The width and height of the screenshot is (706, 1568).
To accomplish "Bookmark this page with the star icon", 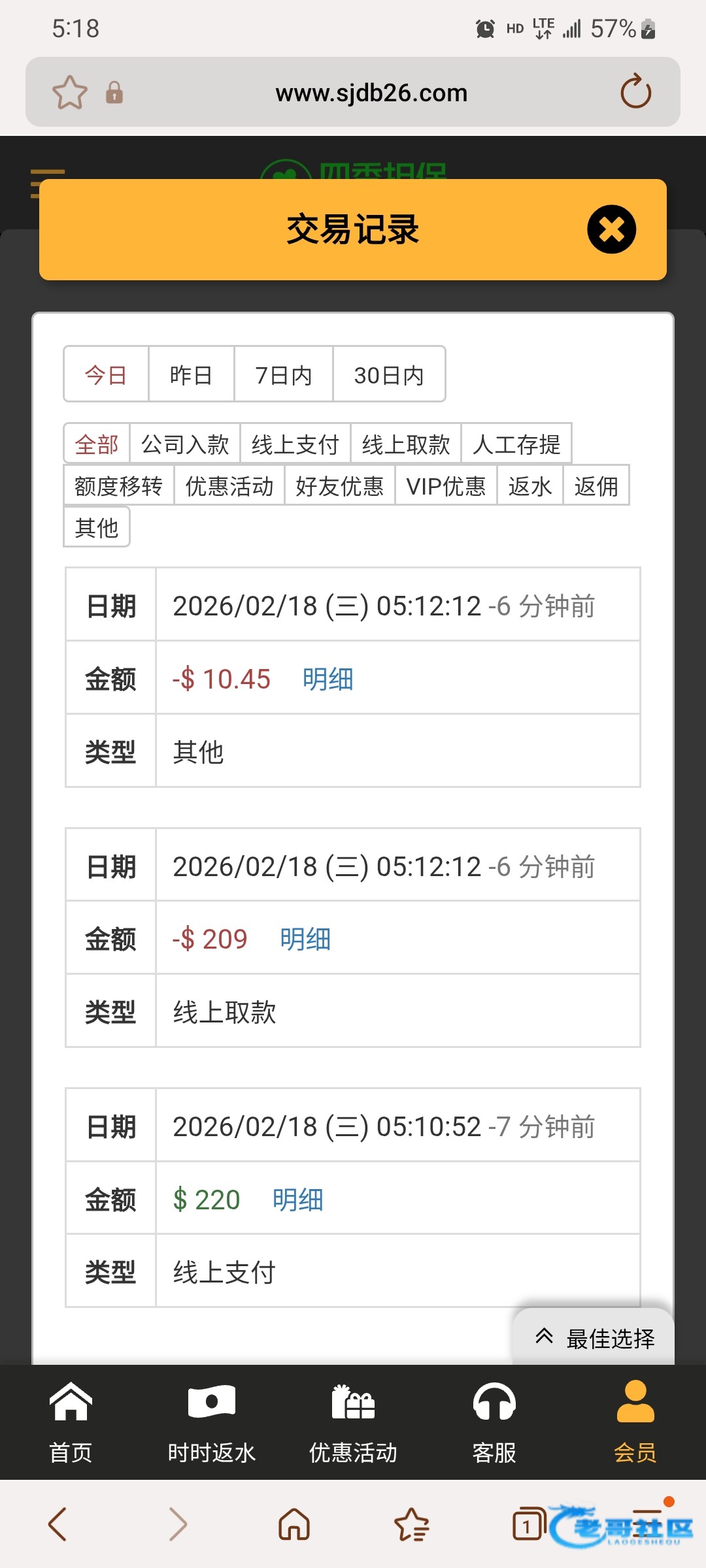I will point(70,92).
